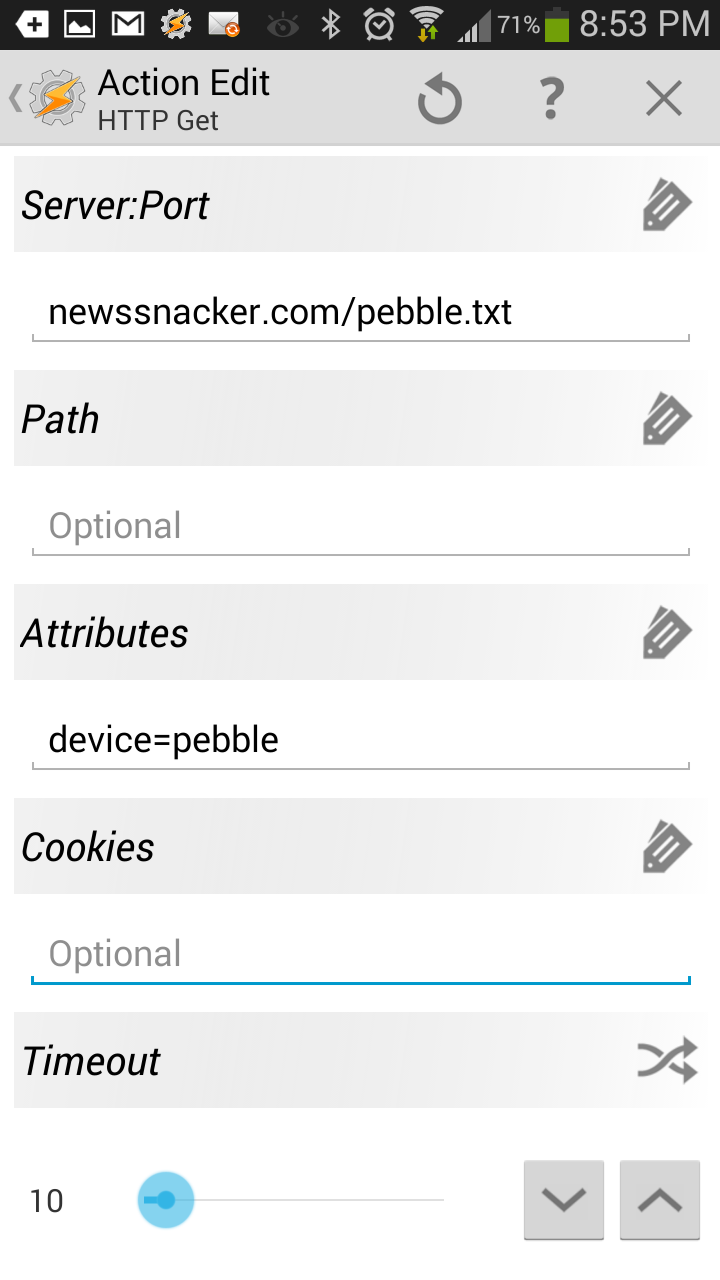
Task: Tap the tag icon next to Attributes
Action: pos(667,633)
